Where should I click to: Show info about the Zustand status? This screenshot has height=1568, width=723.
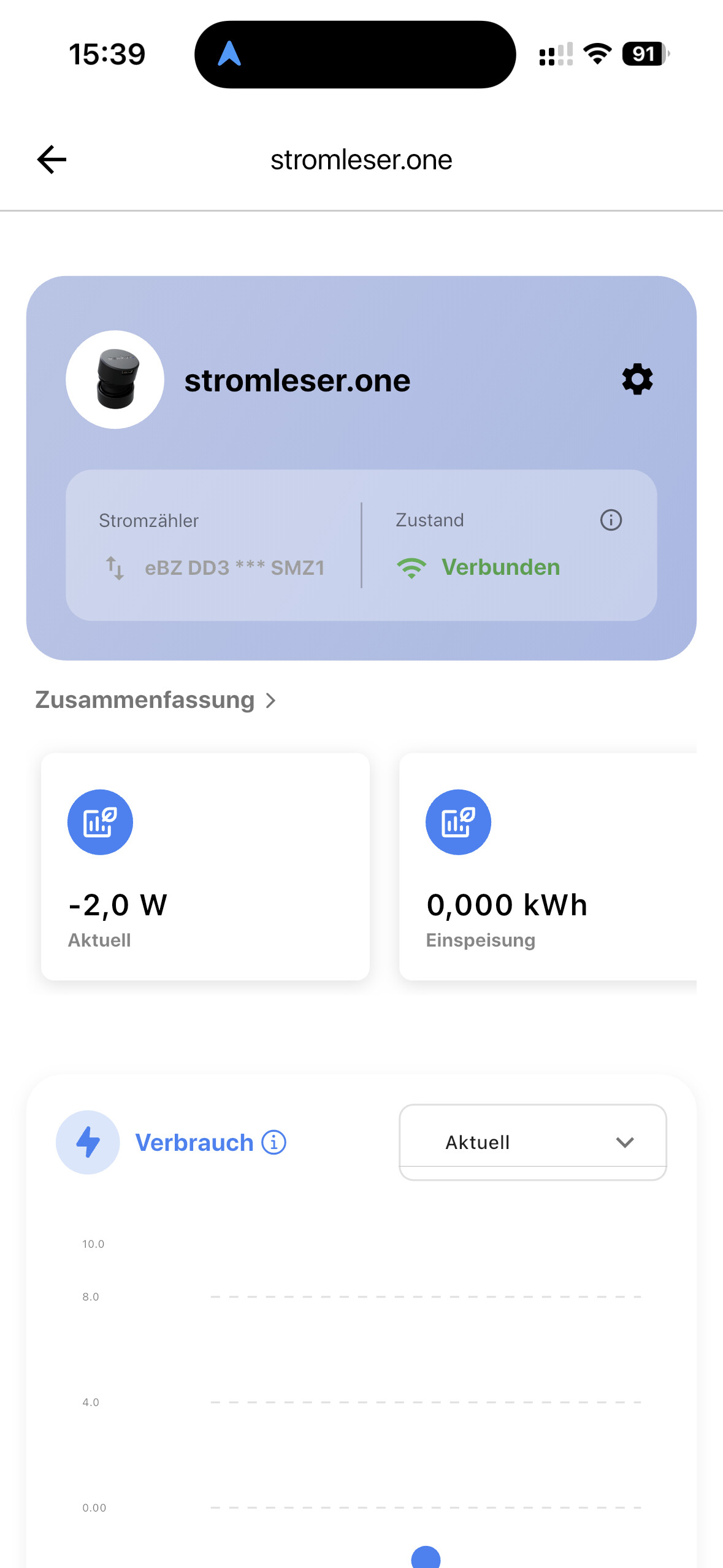(611, 520)
